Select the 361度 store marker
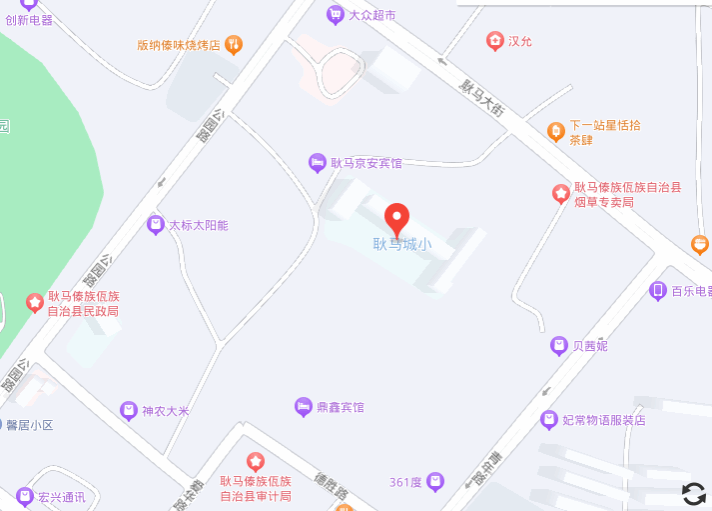The height and width of the screenshot is (511, 712). coord(434,482)
